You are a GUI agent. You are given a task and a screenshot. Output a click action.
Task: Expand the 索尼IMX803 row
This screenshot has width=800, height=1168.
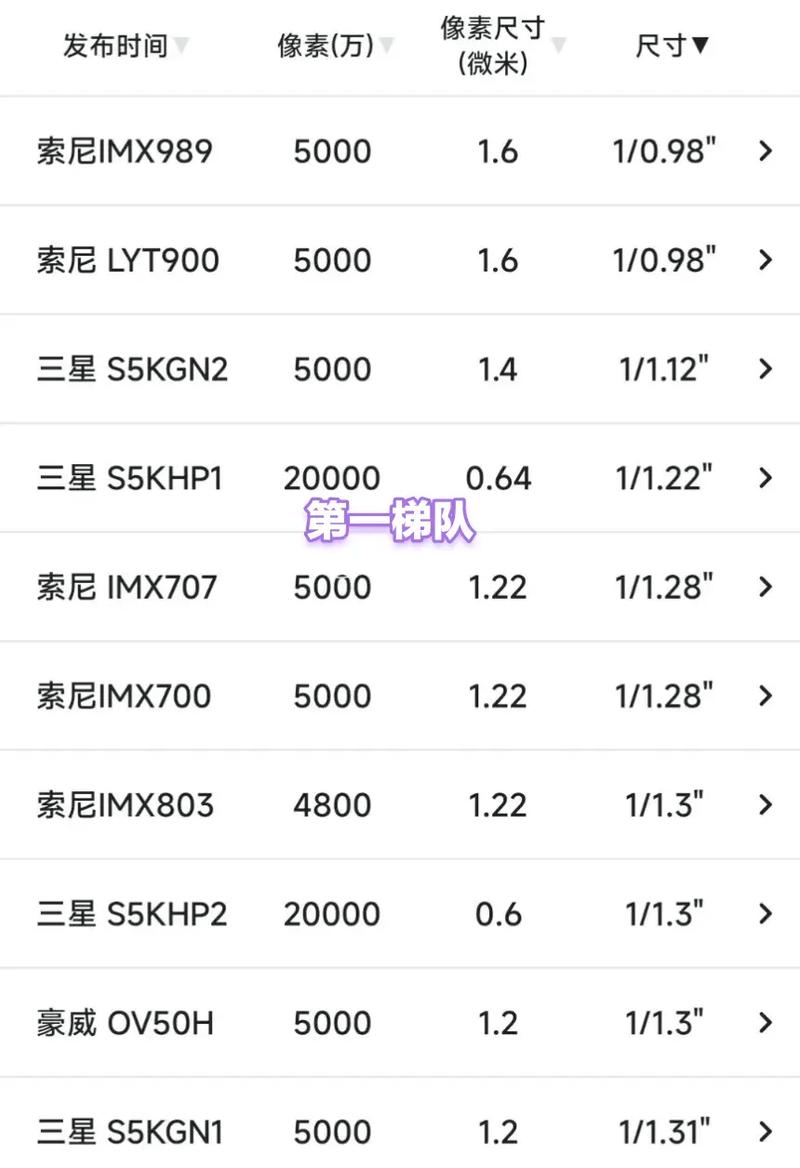coord(764,804)
